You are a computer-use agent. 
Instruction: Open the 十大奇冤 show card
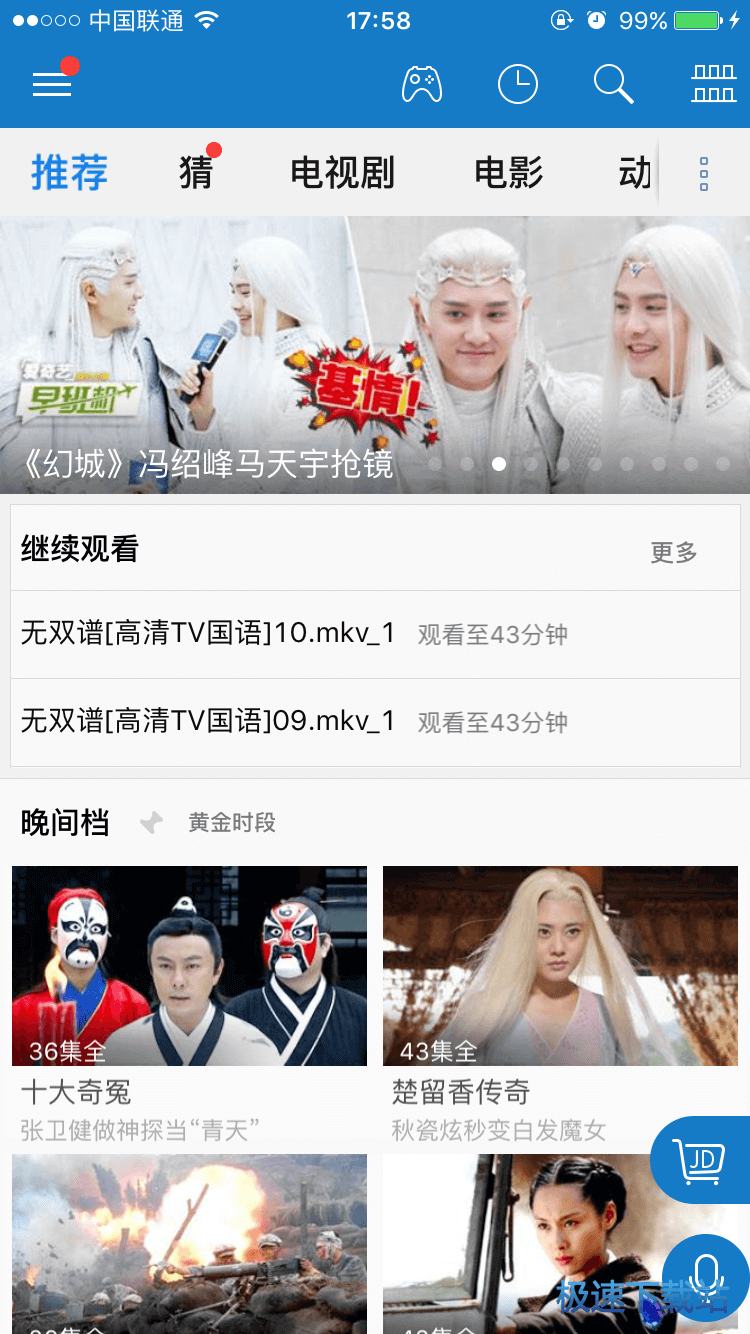click(x=189, y=966)
